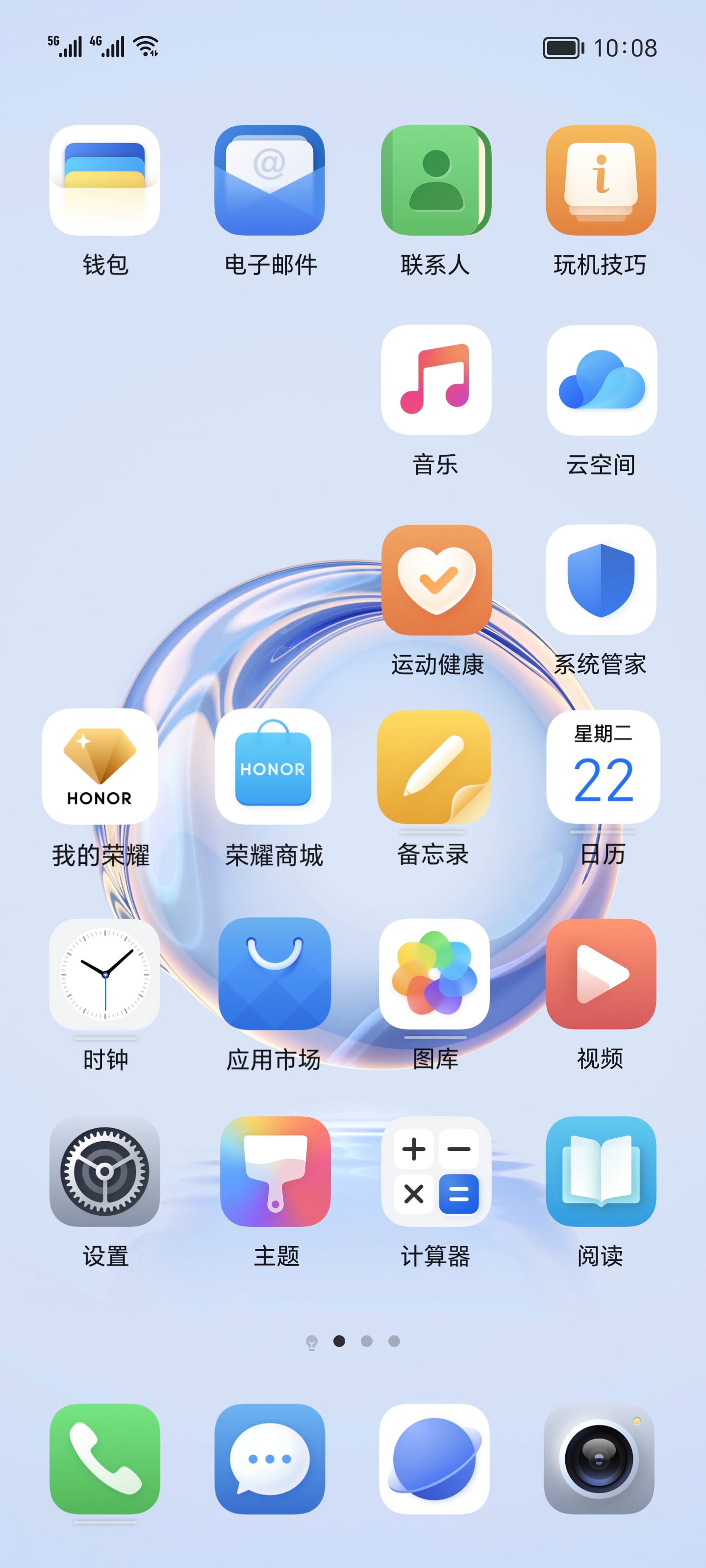Launch the 计算器 calculator
Viewport: 706px width, 1568px height.
tap(436, 1171)
